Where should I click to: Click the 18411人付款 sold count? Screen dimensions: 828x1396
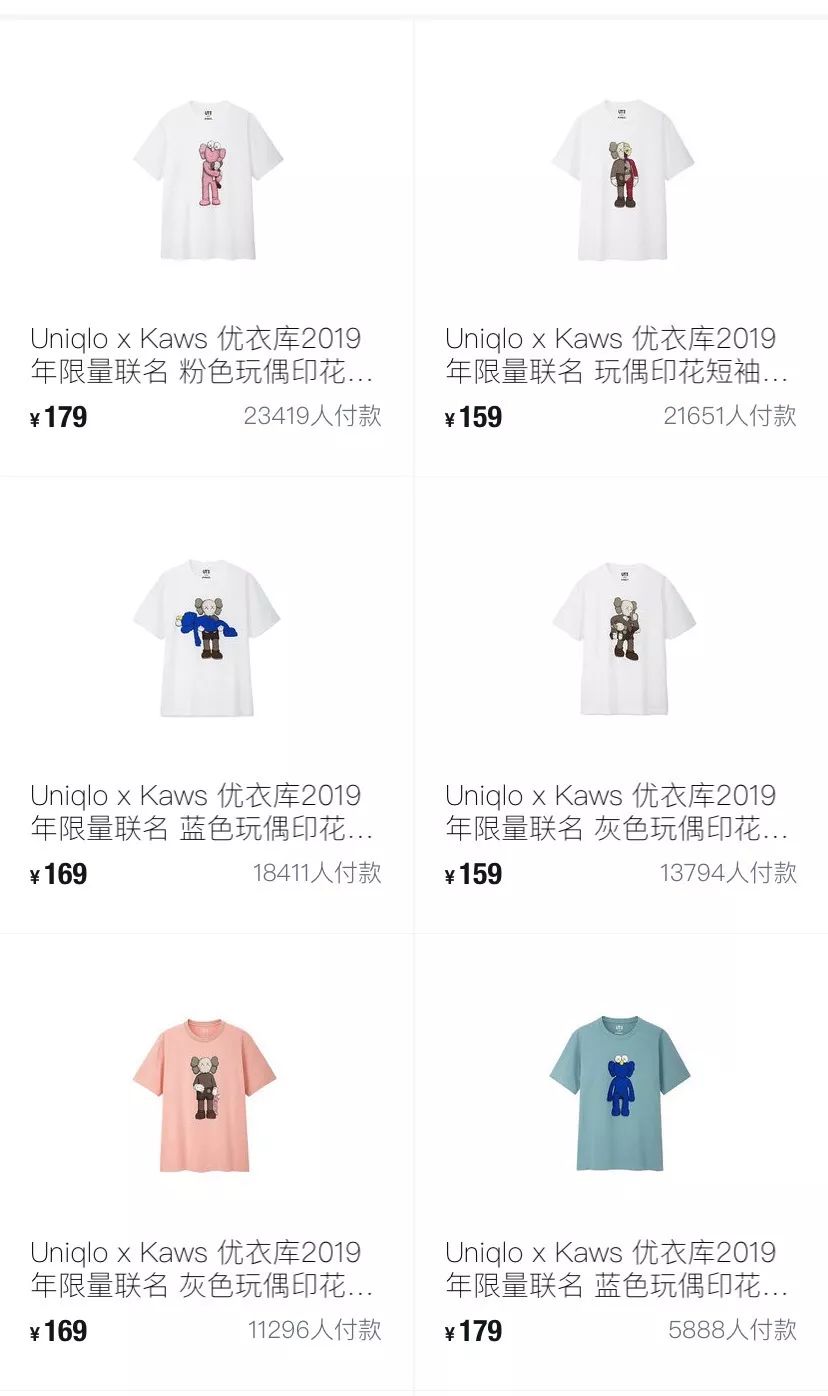pos(315,874)
